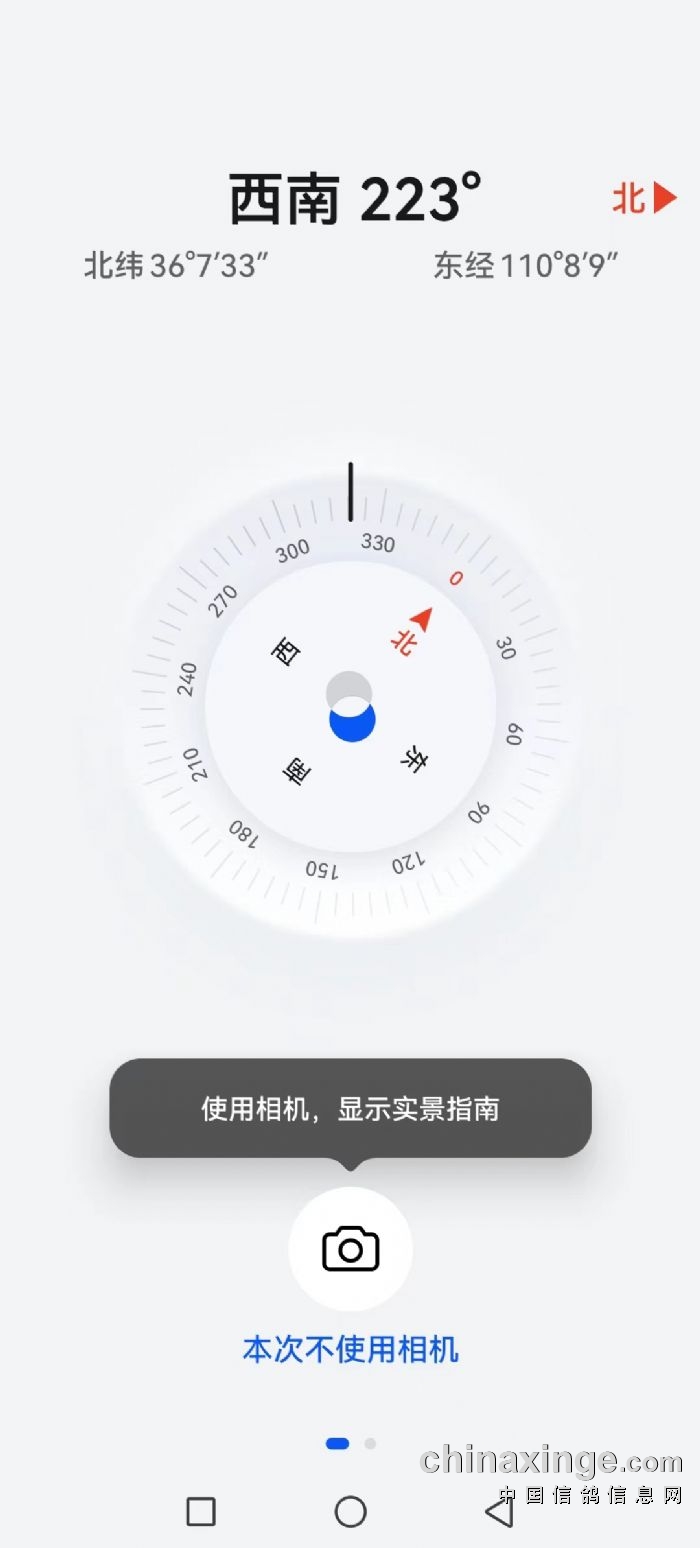The height and width of the screenshot is (1548, 700).
Task: Open the camera for live-view compass
Action: tap(350, 1248)
